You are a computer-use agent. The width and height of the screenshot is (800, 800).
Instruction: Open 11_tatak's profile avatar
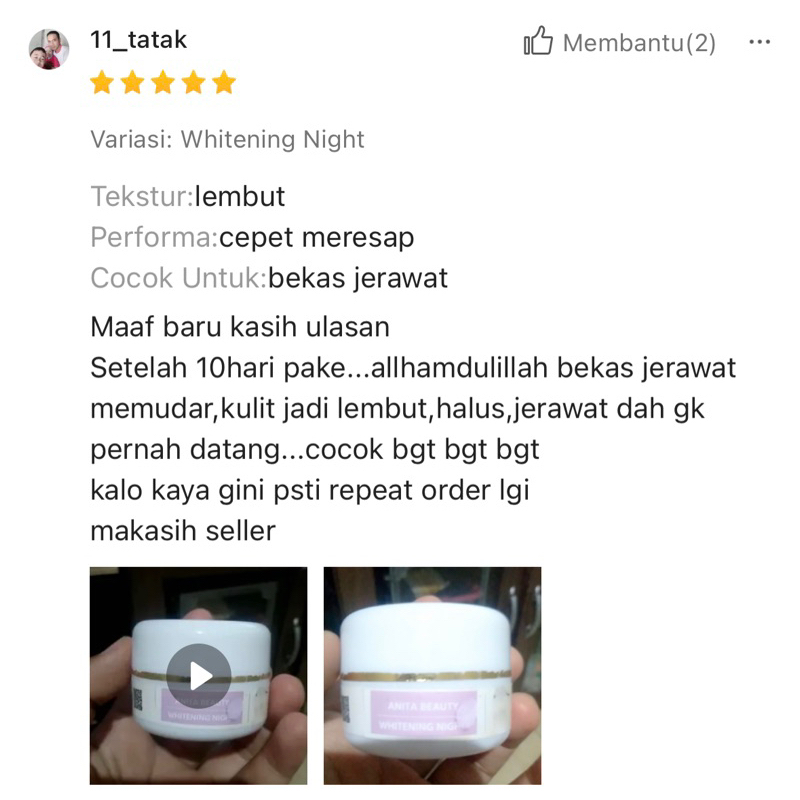pos(49,49)
